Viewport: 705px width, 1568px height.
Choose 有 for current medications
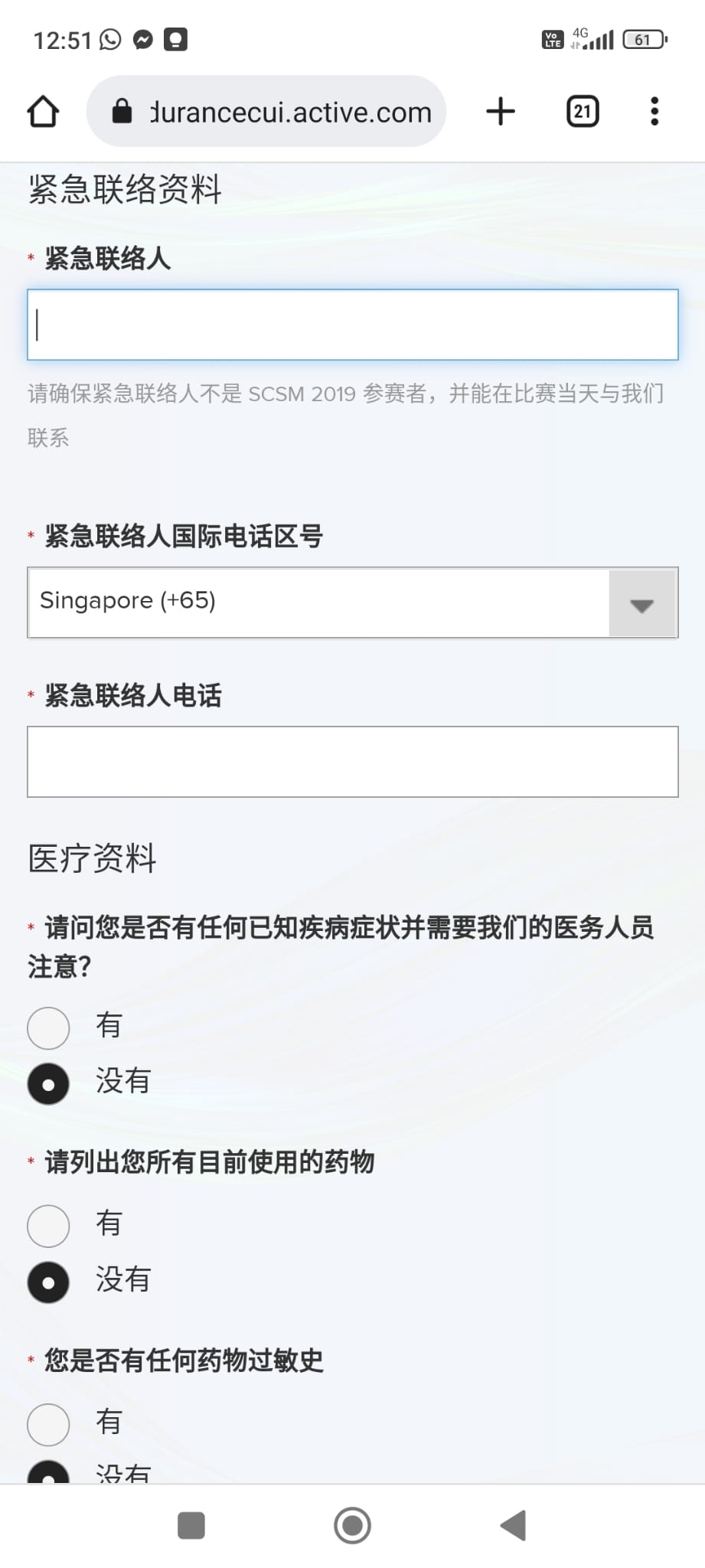48,1226
